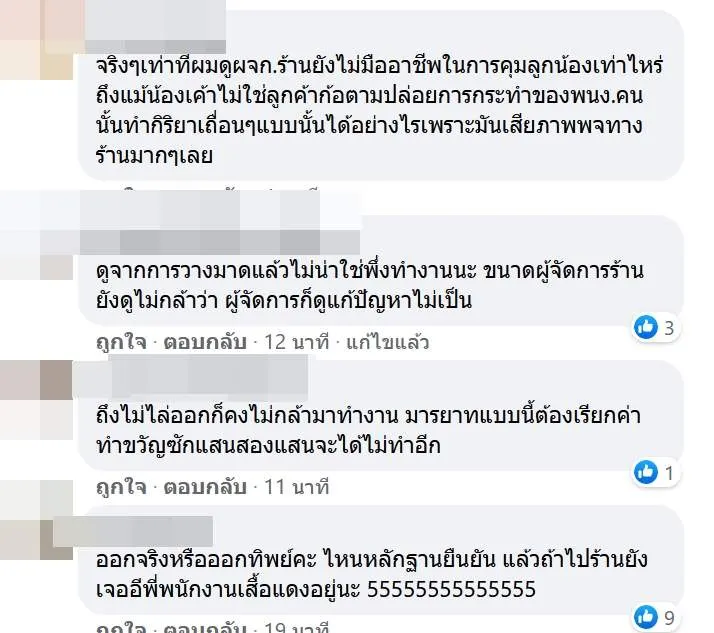Screen dimensions: 714x633
Task: Reply to the comment posted 11 นาที ago
Action: click(195, 487)
